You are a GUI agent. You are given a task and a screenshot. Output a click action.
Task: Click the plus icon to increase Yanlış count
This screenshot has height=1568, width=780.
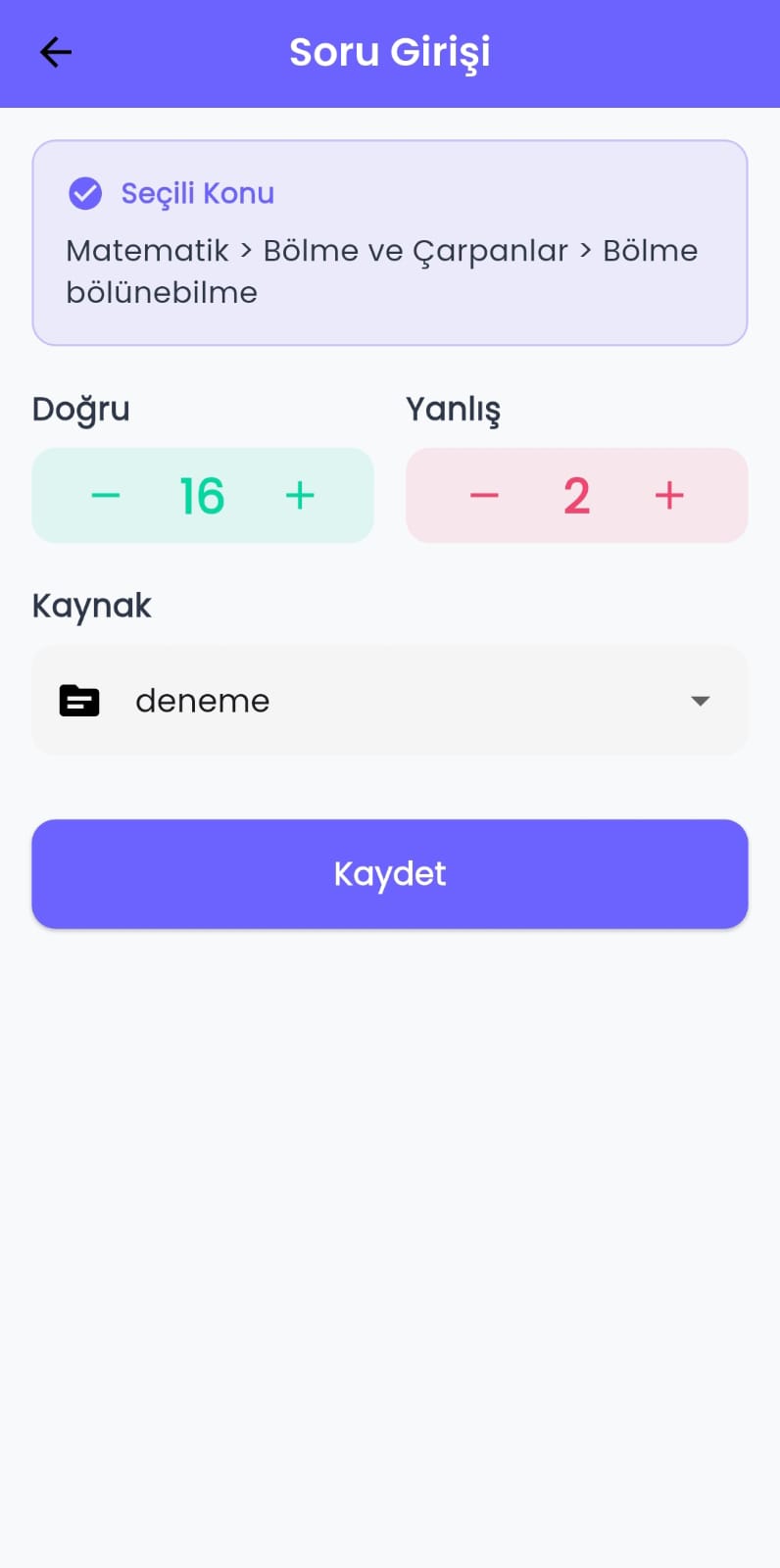[669, 495]
